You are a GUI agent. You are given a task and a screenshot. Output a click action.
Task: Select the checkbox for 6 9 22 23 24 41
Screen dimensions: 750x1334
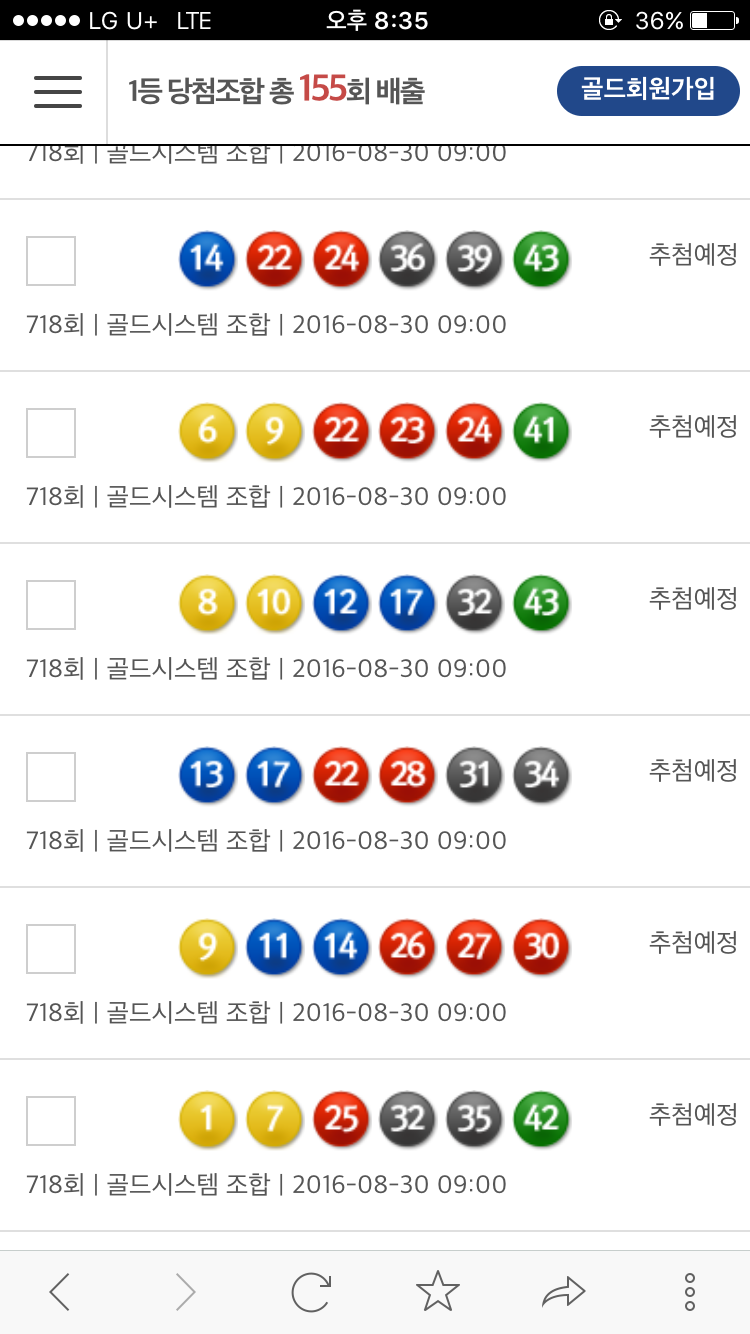(50, 433)
